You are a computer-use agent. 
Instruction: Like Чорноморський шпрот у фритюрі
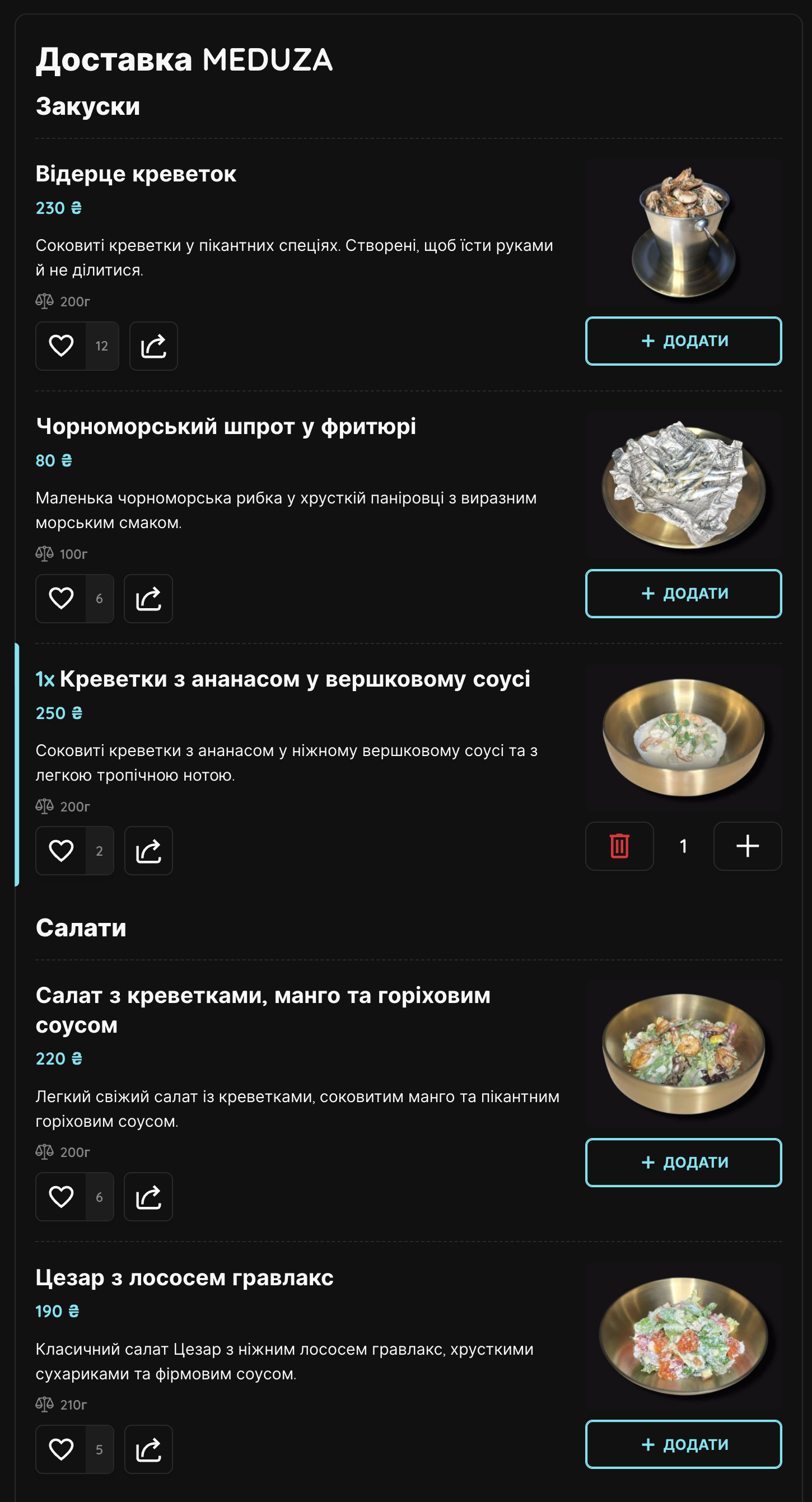pos(61,598)
